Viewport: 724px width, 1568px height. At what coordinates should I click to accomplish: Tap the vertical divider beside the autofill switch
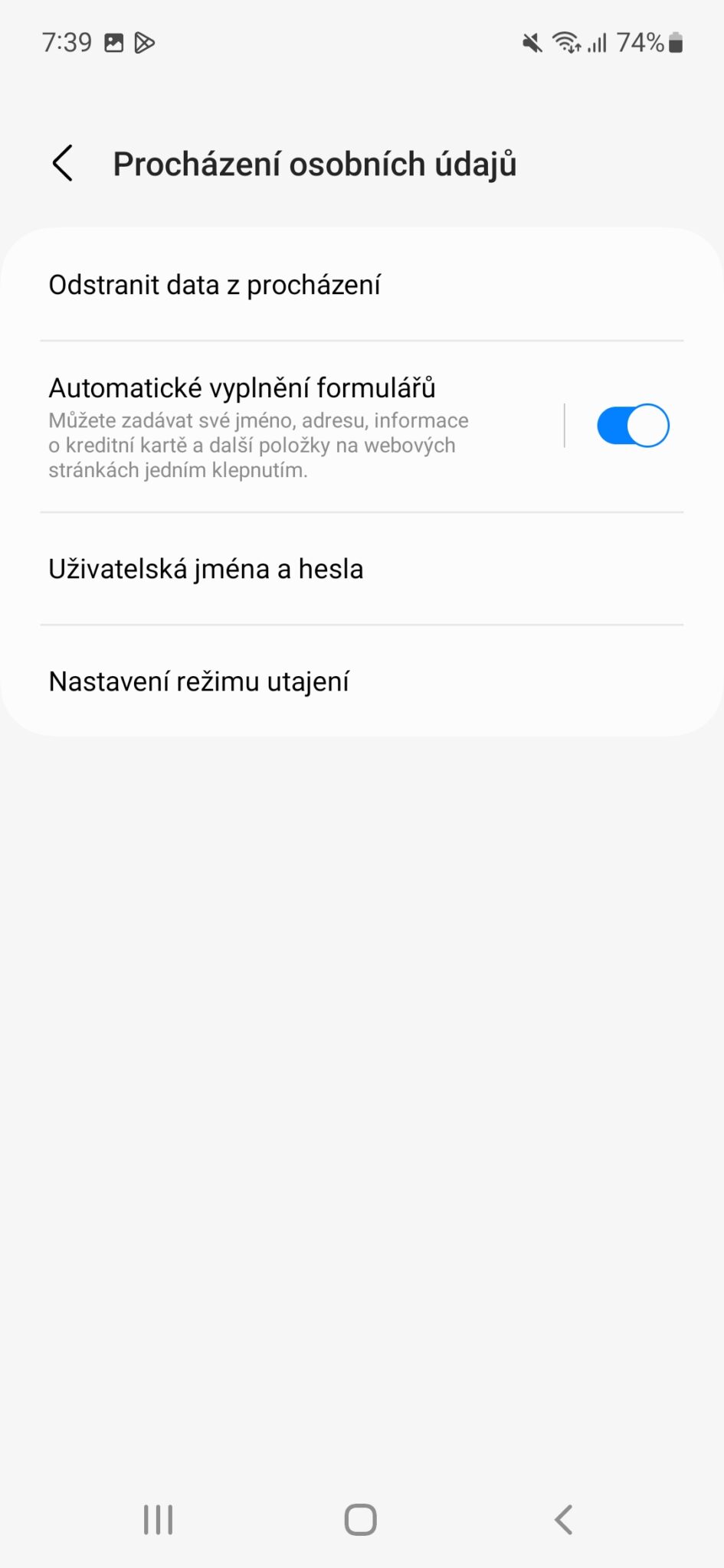(x=565, y=425)
